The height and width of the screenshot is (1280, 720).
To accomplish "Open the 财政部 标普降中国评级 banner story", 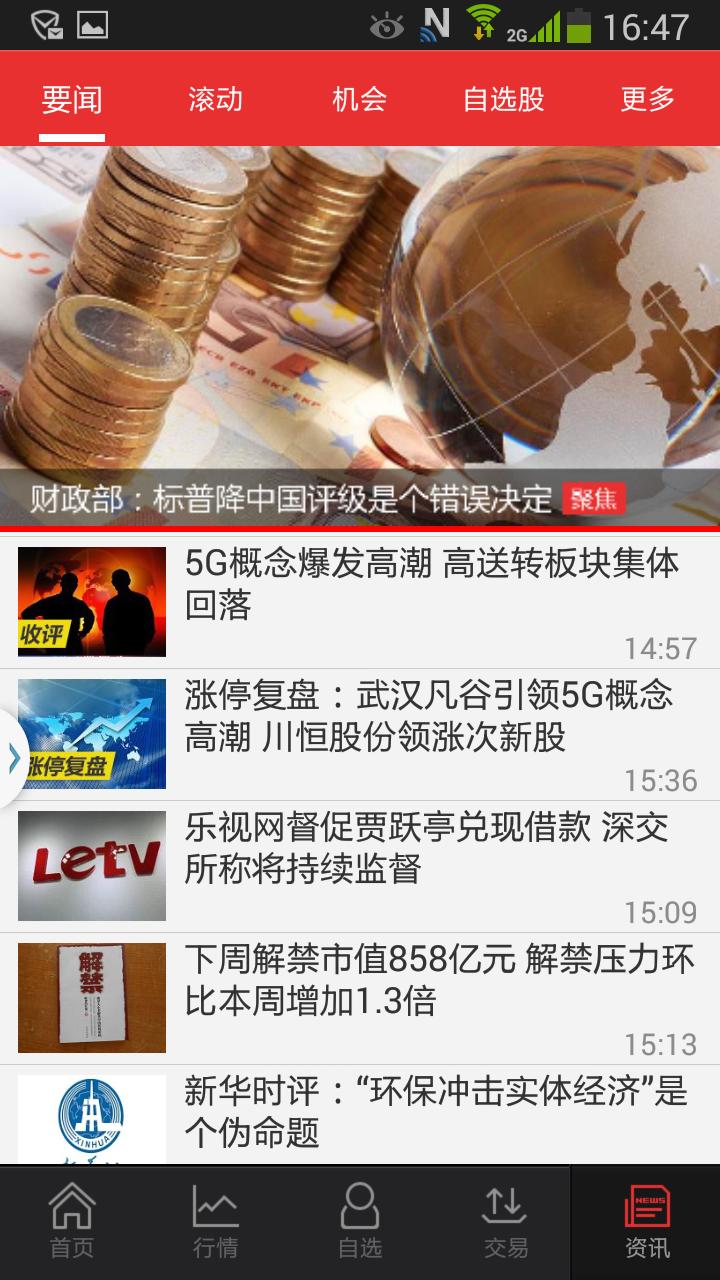I will (360, 335).
